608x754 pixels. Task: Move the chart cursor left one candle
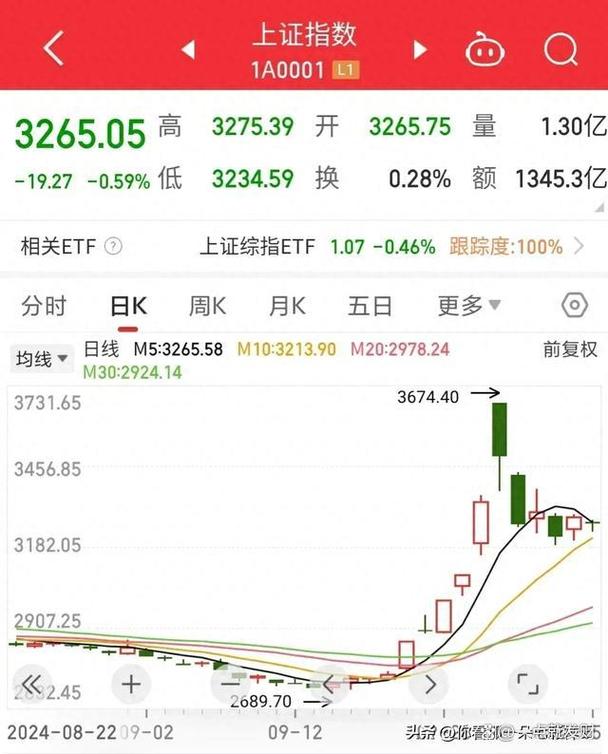(330, 684)
